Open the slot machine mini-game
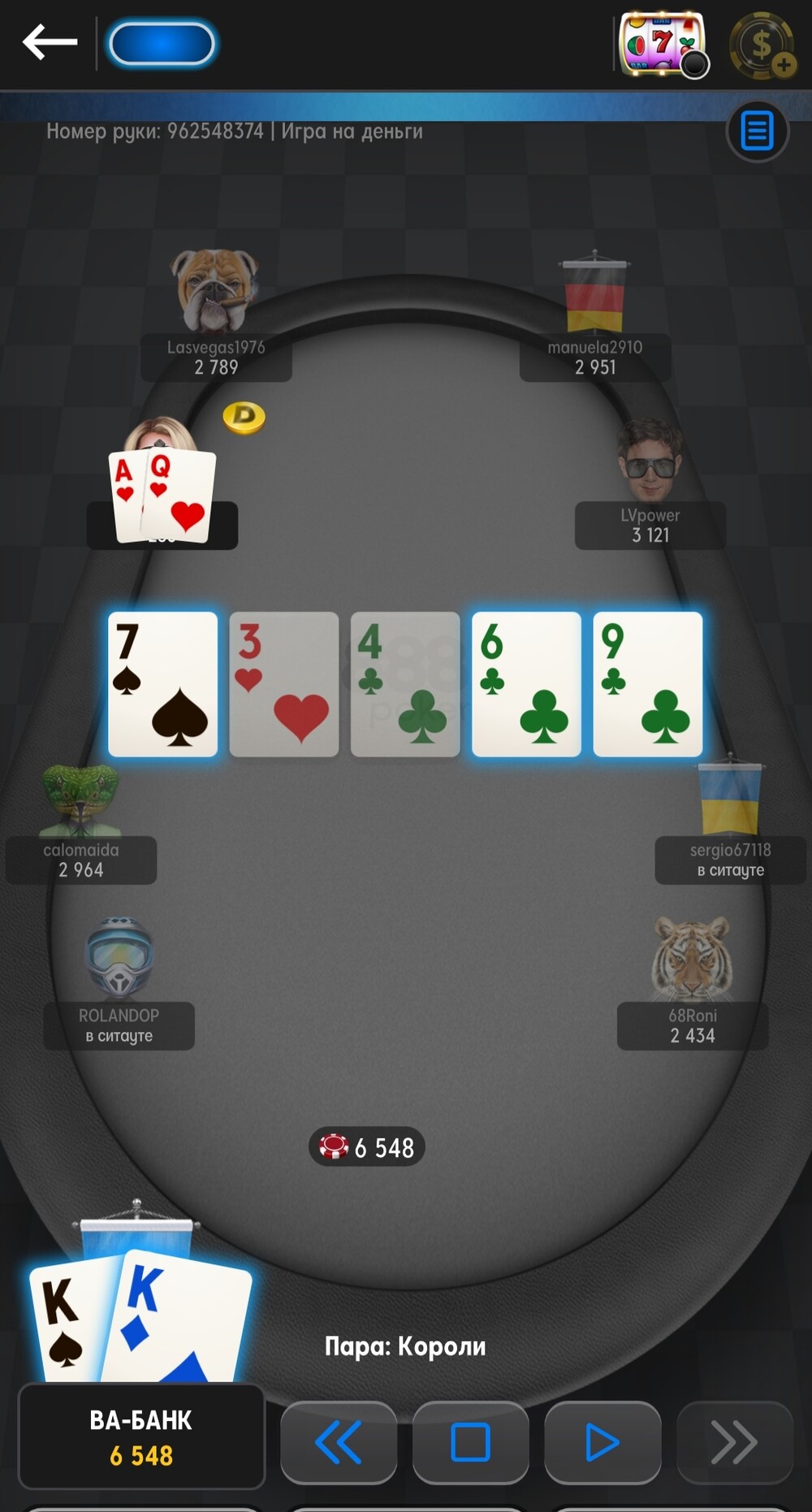 click(663, 44)
